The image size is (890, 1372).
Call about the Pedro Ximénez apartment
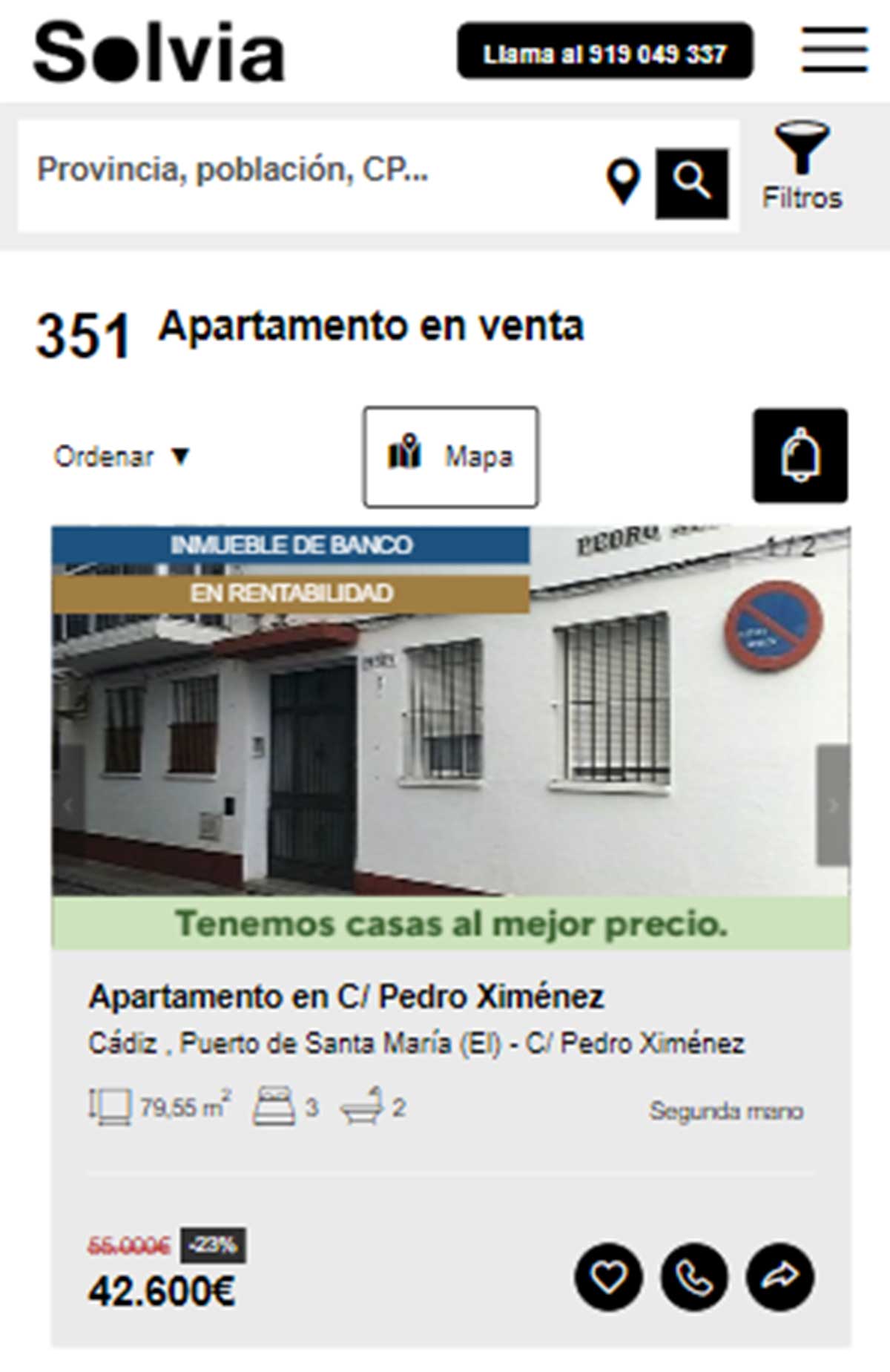point(694,1278)
